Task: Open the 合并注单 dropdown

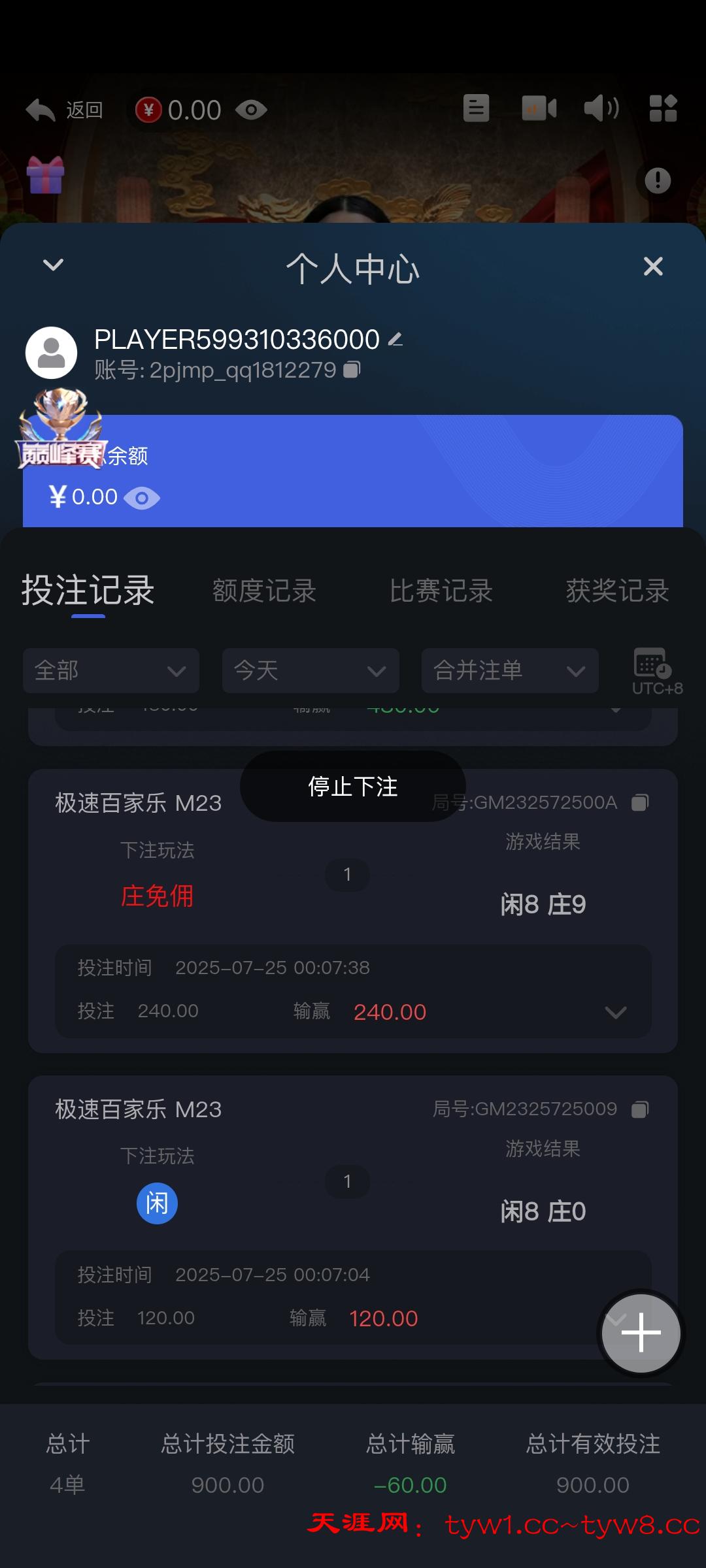Action: tap(510, 670)
